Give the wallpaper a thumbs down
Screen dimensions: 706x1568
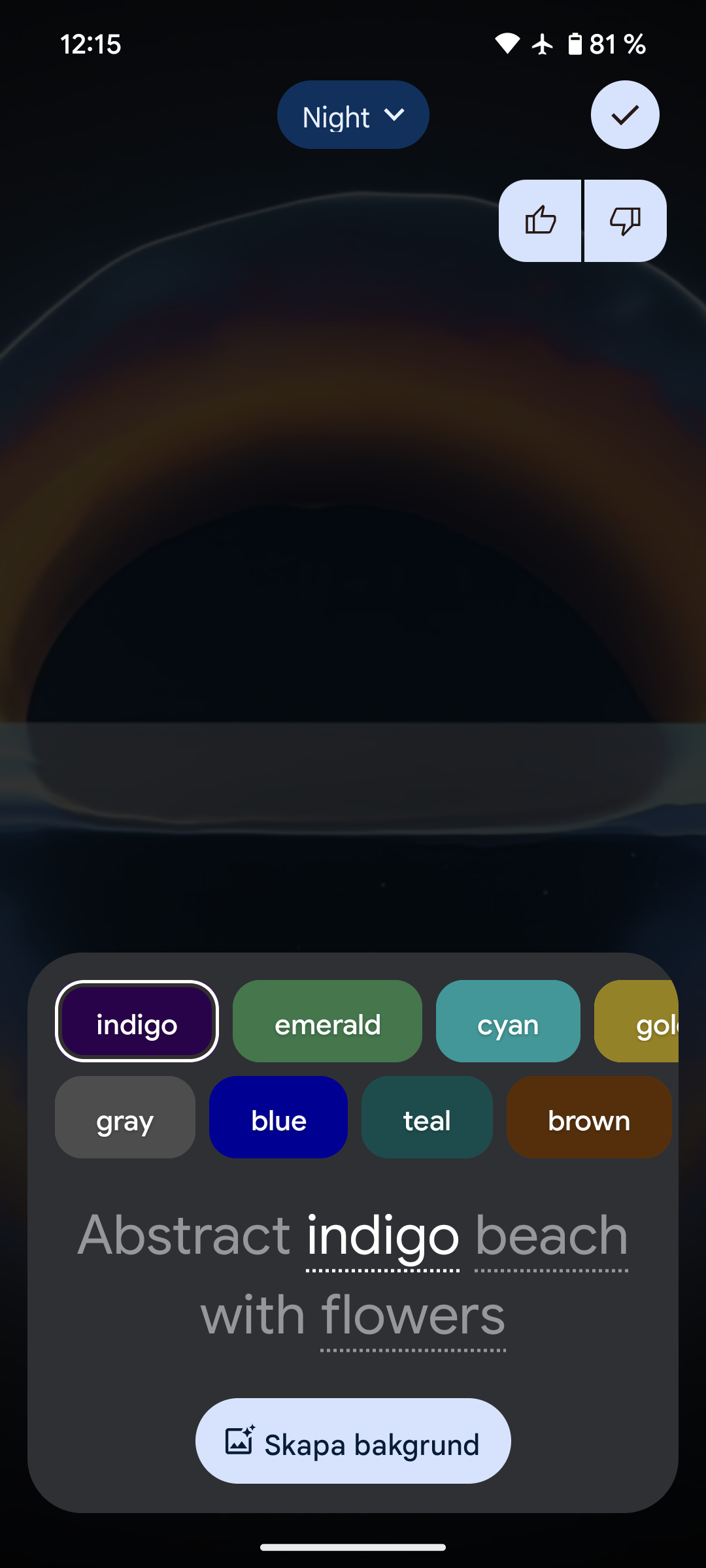click(626, 221)
